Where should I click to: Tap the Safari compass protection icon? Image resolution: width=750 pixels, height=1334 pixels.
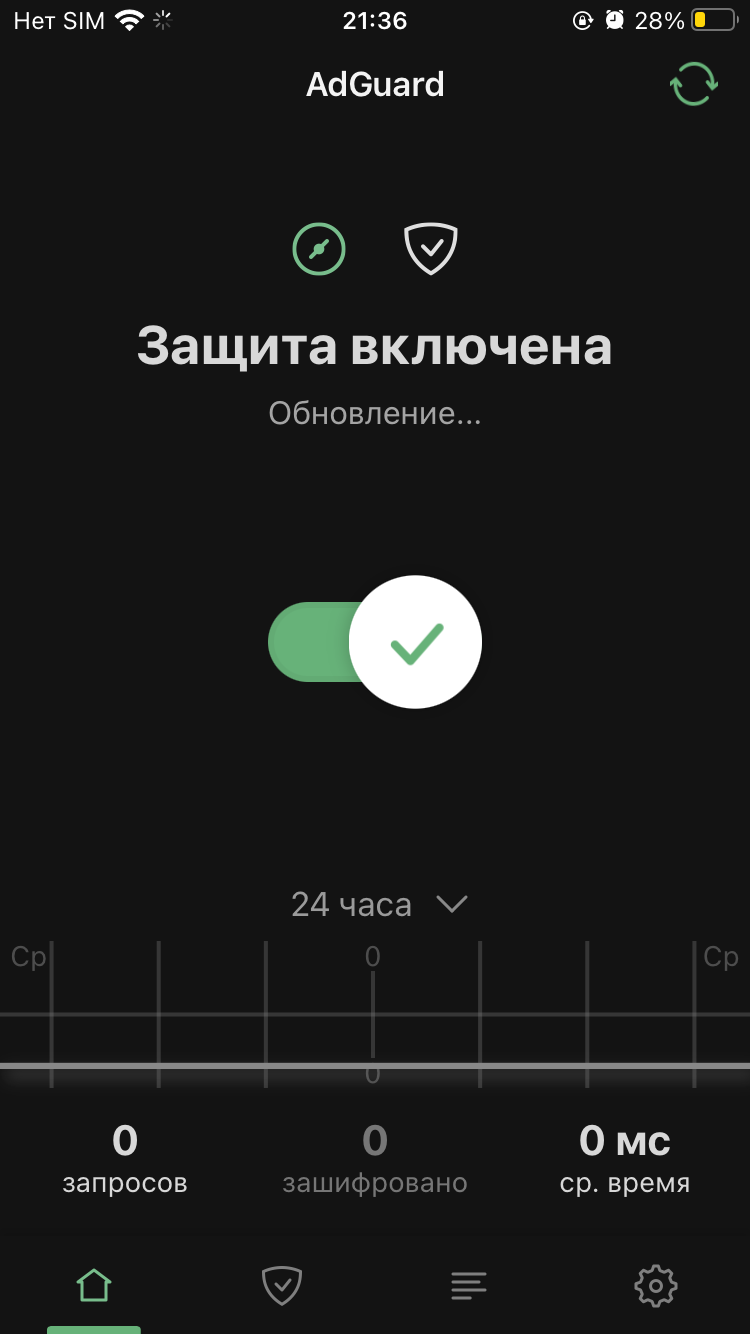pyautogui.click(x=319, y=249)
